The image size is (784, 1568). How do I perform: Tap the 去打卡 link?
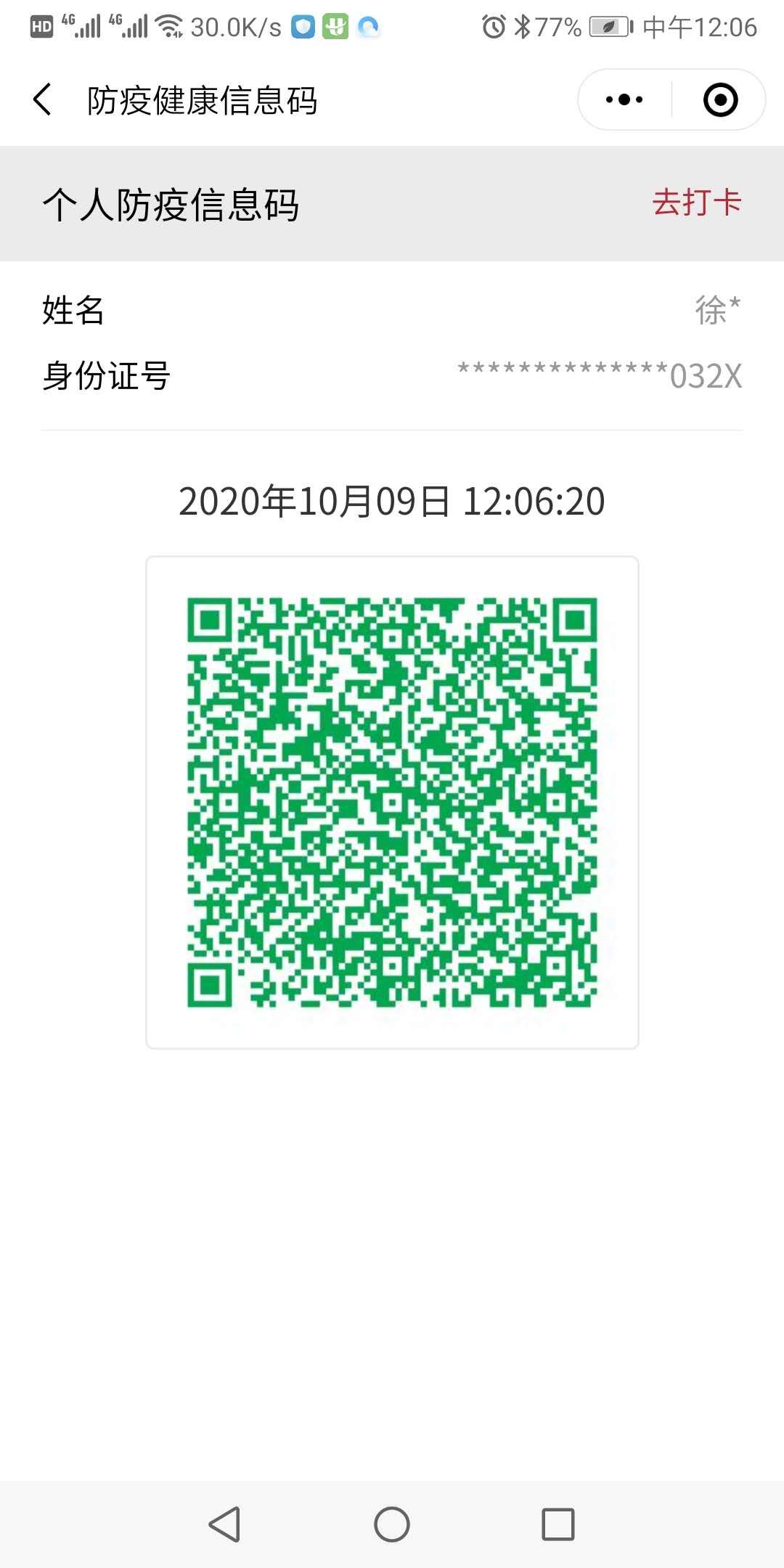[696, 203]
